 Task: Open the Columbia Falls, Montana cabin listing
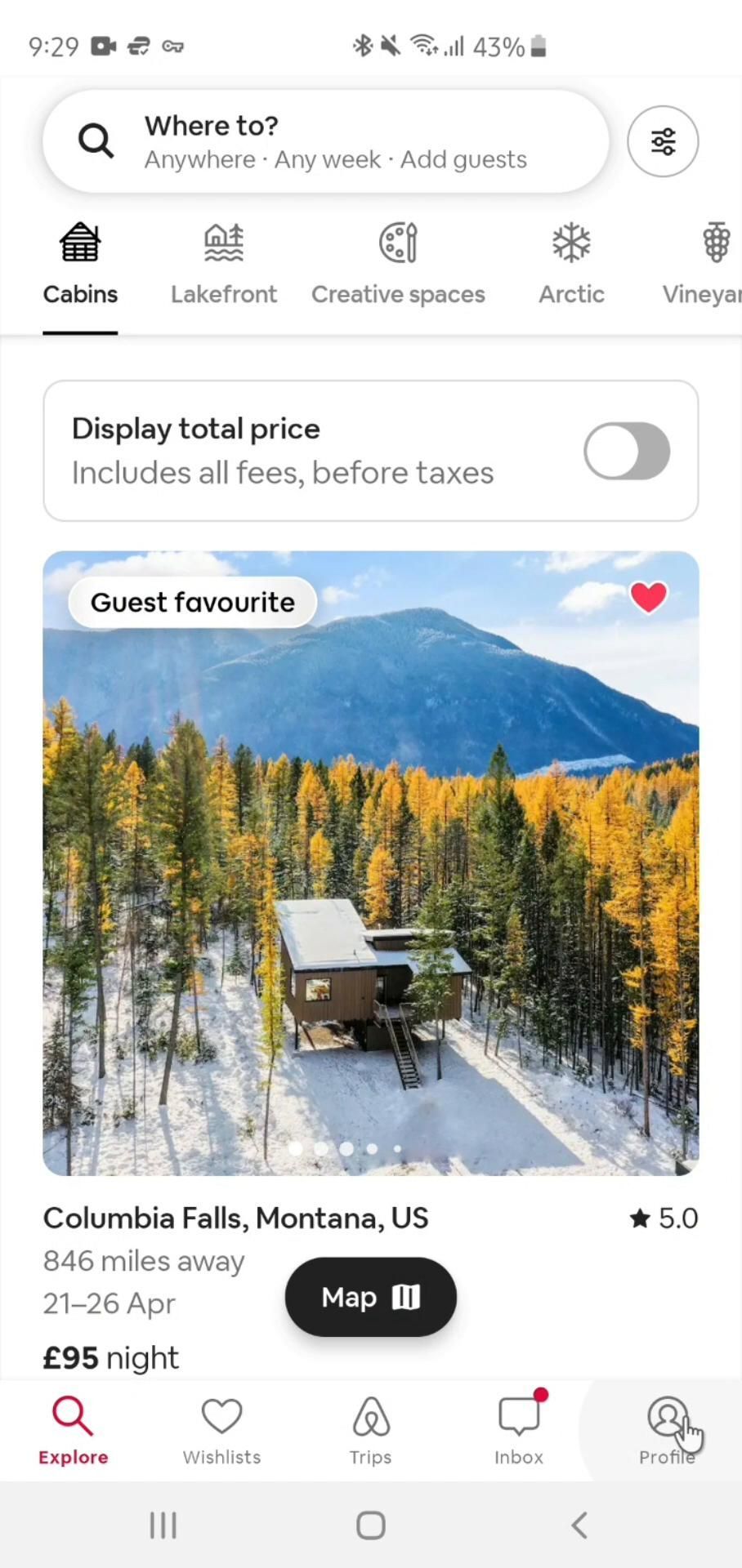(370, 863)
